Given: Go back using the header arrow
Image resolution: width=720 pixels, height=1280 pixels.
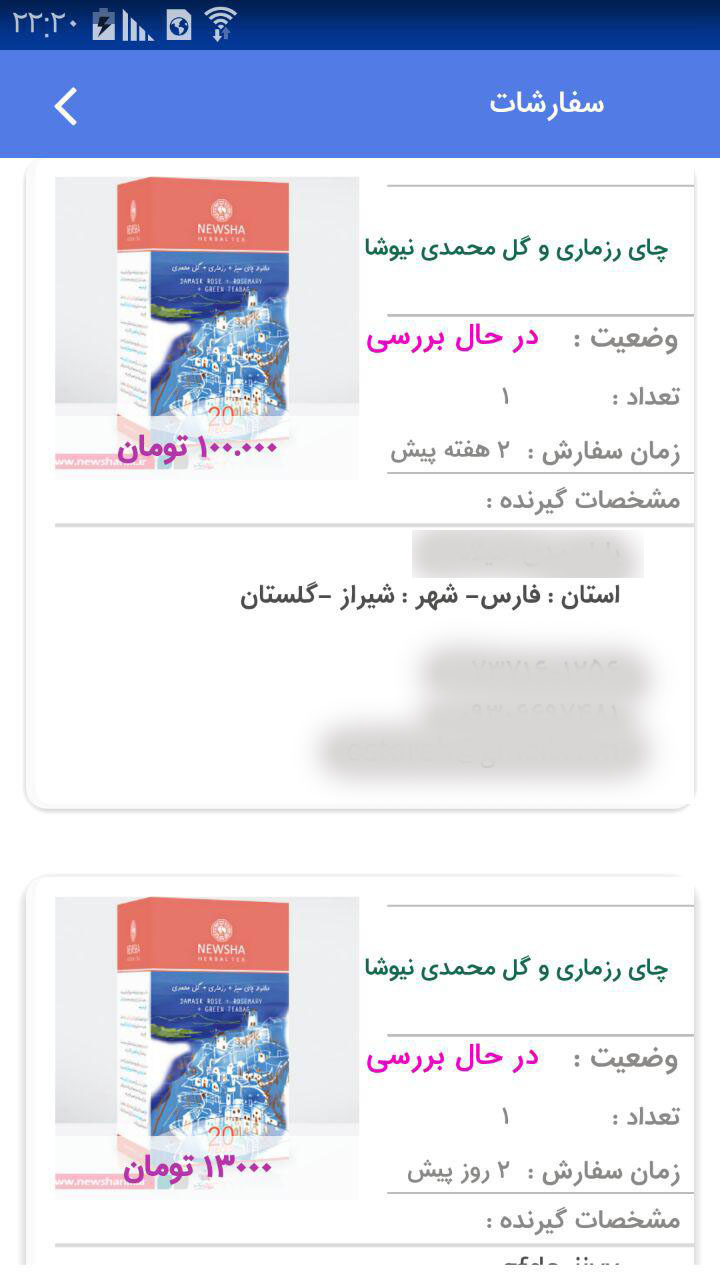Looking at the screenshot, I should click(x=66, y=106).
